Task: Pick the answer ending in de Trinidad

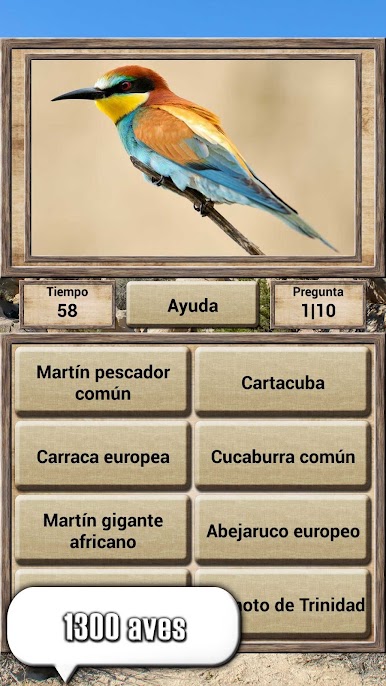Action: point(306,604)
